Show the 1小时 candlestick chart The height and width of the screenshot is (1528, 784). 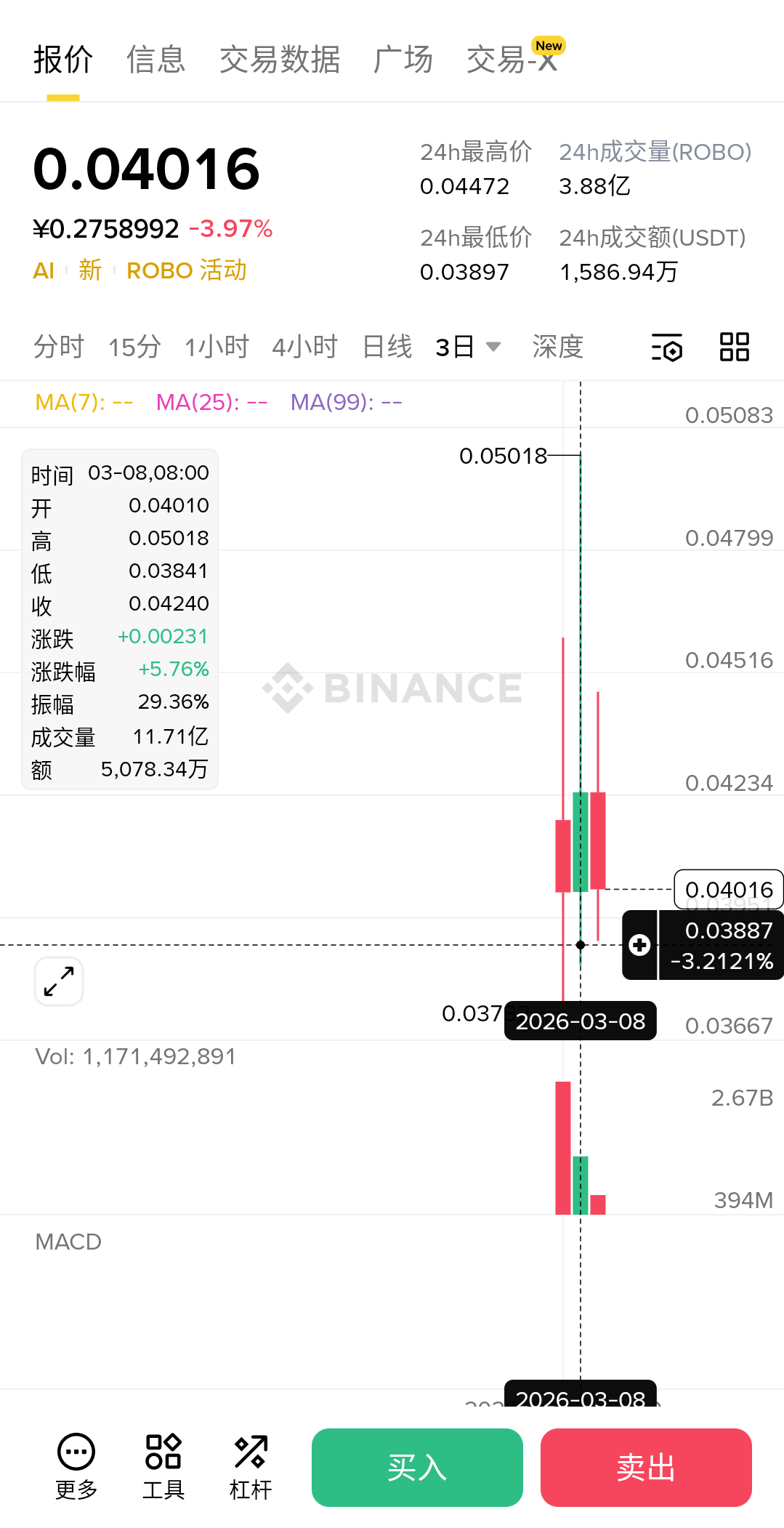click(x=217, y=347)
